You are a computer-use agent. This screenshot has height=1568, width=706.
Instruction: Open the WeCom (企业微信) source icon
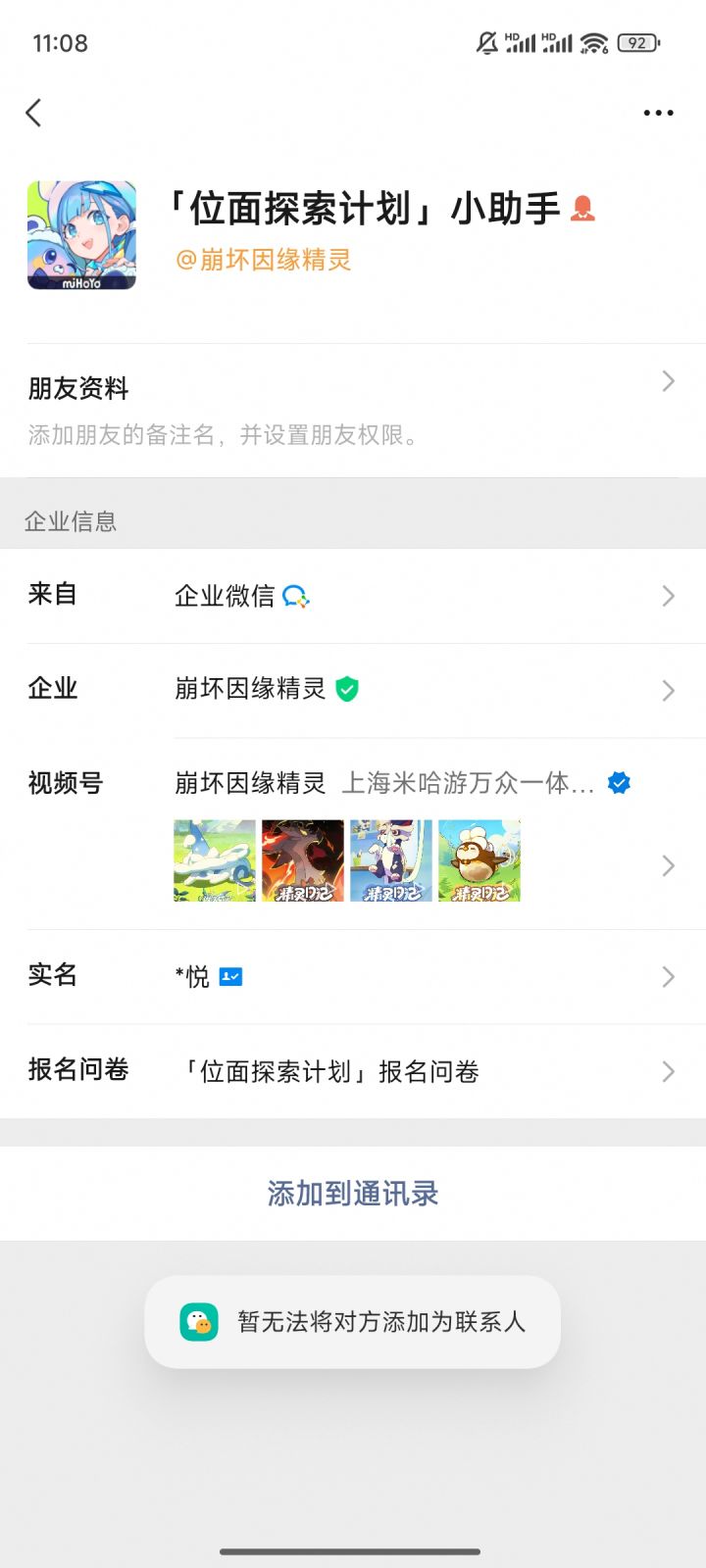pos(297,595)
